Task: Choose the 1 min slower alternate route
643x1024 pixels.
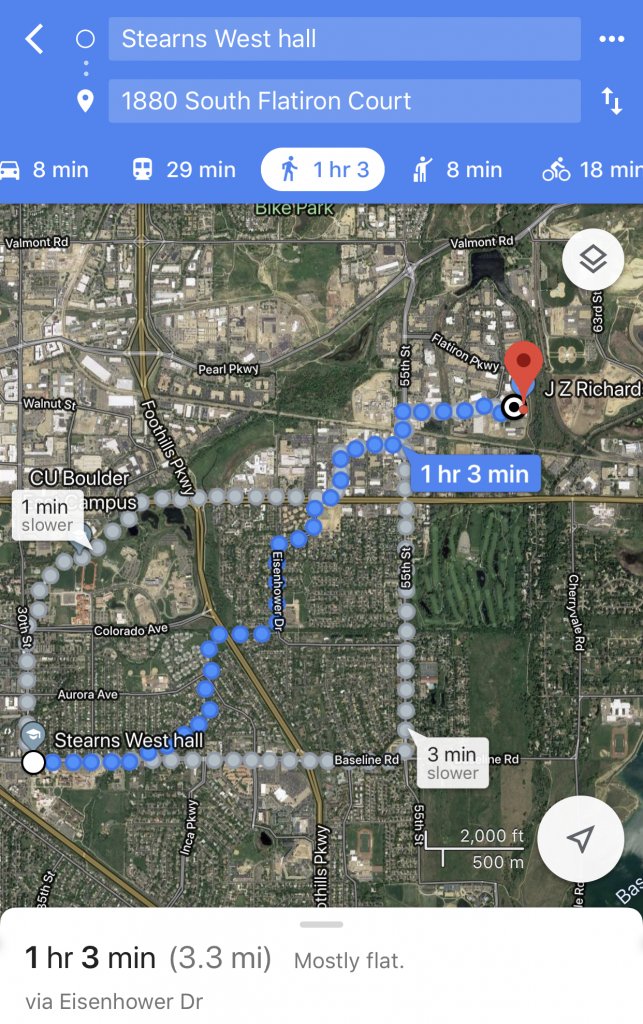Action: pos(47,515)
